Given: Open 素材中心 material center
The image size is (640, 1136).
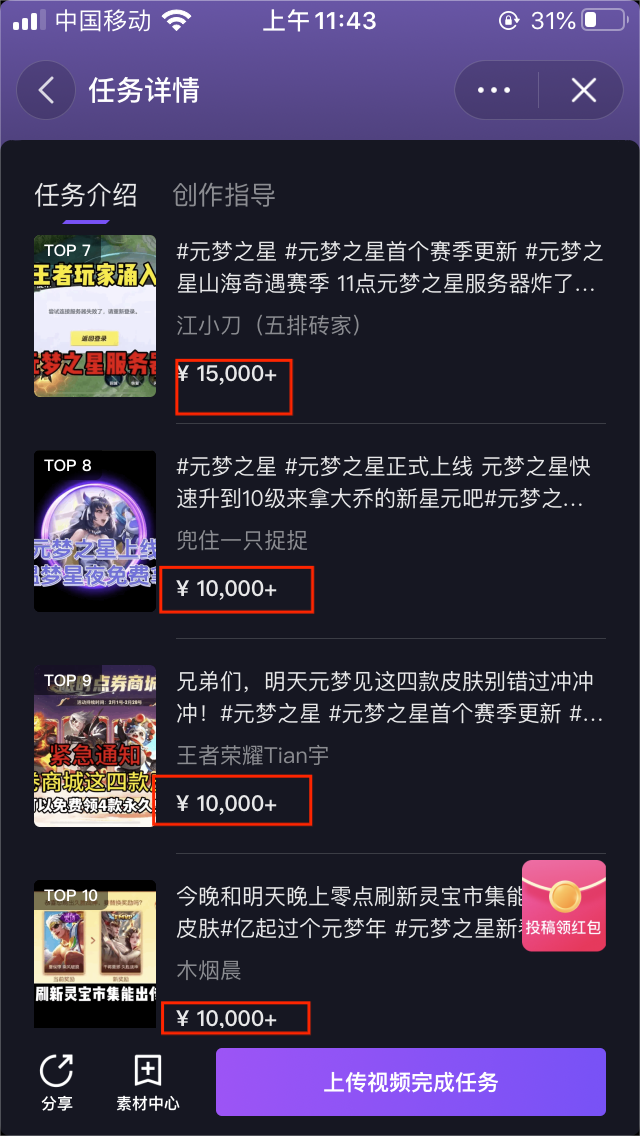Looking at the screenshot, I should click(x=148, y=1081).
